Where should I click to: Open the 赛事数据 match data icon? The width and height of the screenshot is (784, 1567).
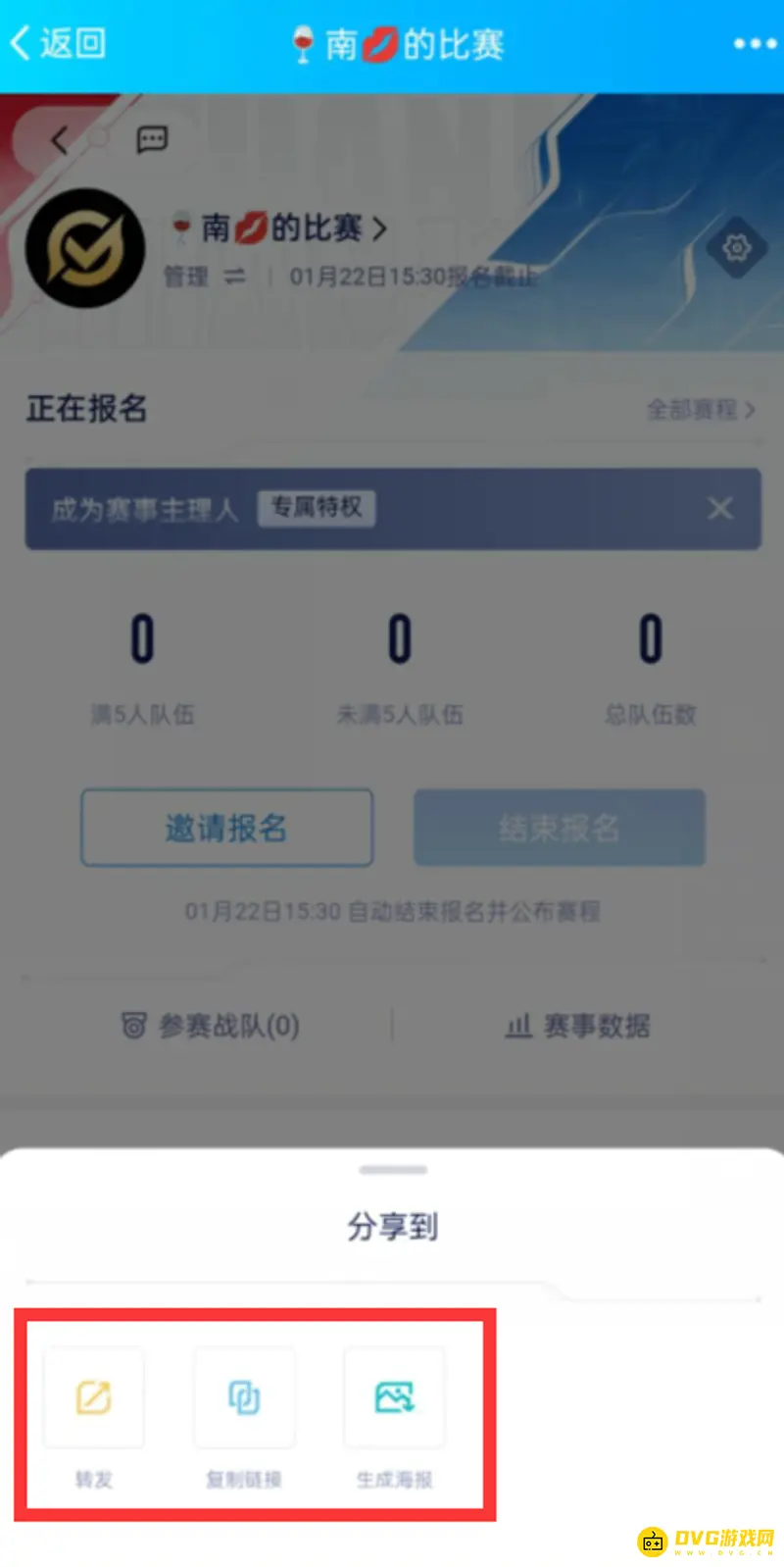click(x=518, y=1026)
